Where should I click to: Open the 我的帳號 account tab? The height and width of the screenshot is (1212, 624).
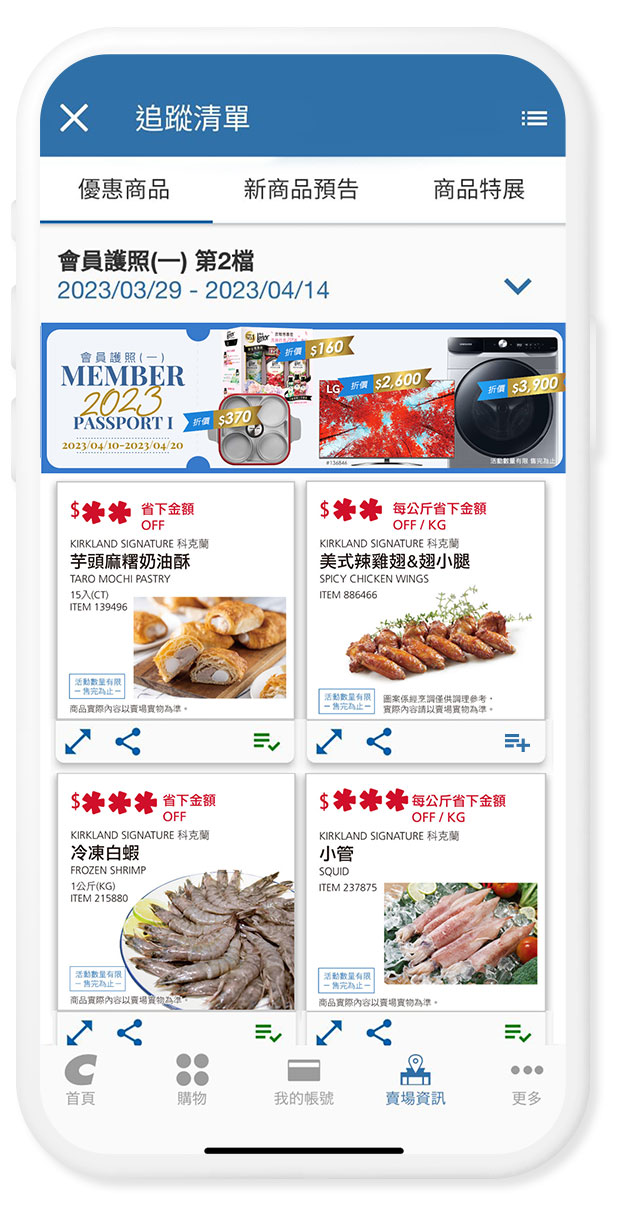click(303, 1080)
